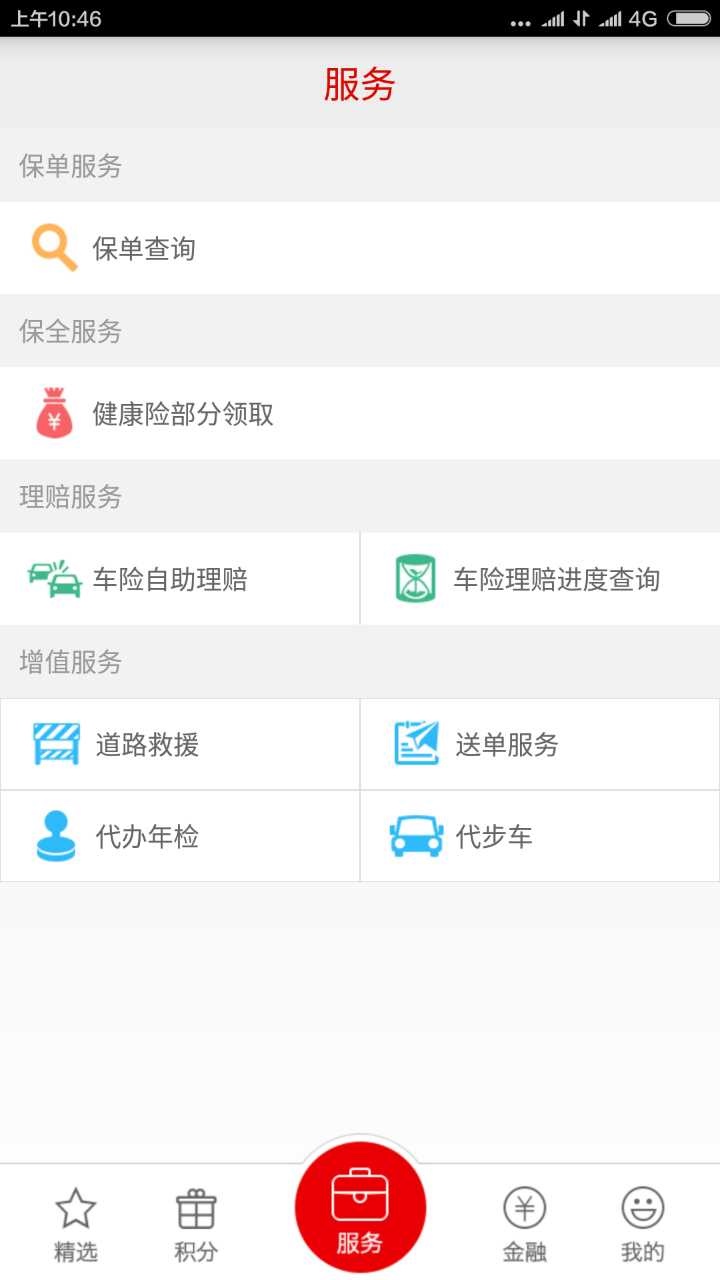Viewport: 720px width, 1280px height.
Task: Select 送单服务
Action: click(x=540, y=744)
